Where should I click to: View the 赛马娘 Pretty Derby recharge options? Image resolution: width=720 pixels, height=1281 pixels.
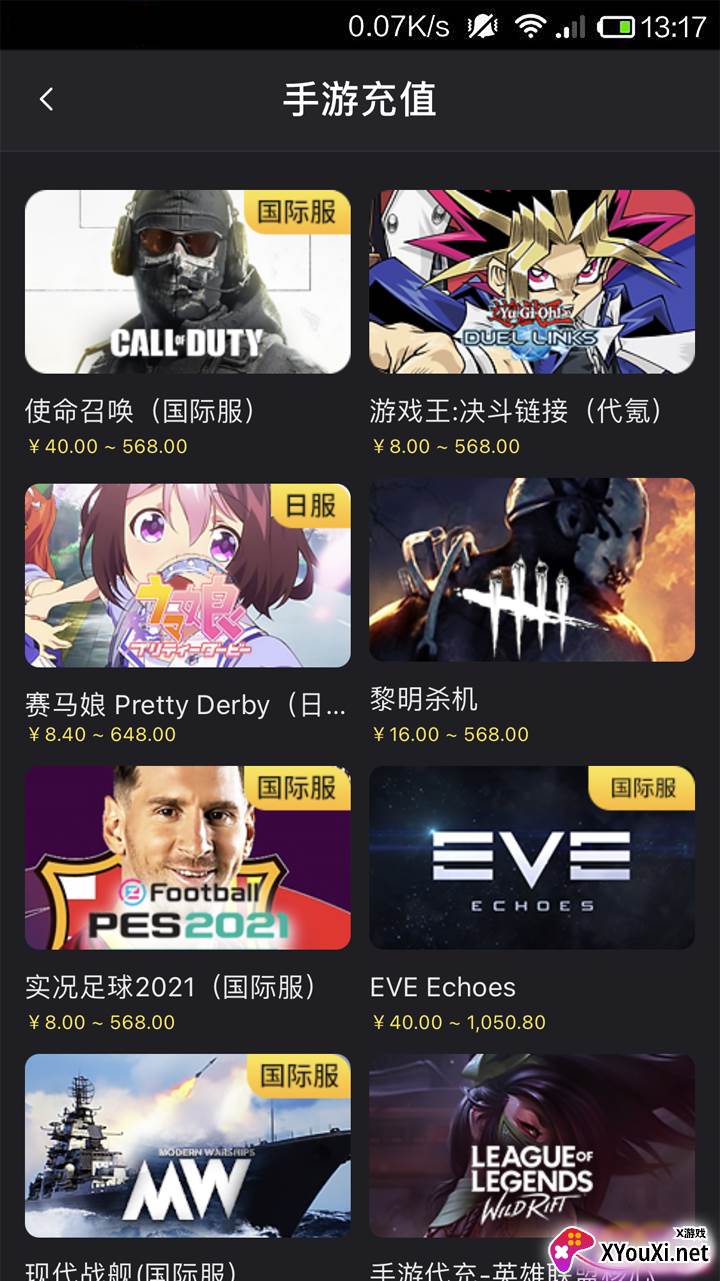[187, 575]
